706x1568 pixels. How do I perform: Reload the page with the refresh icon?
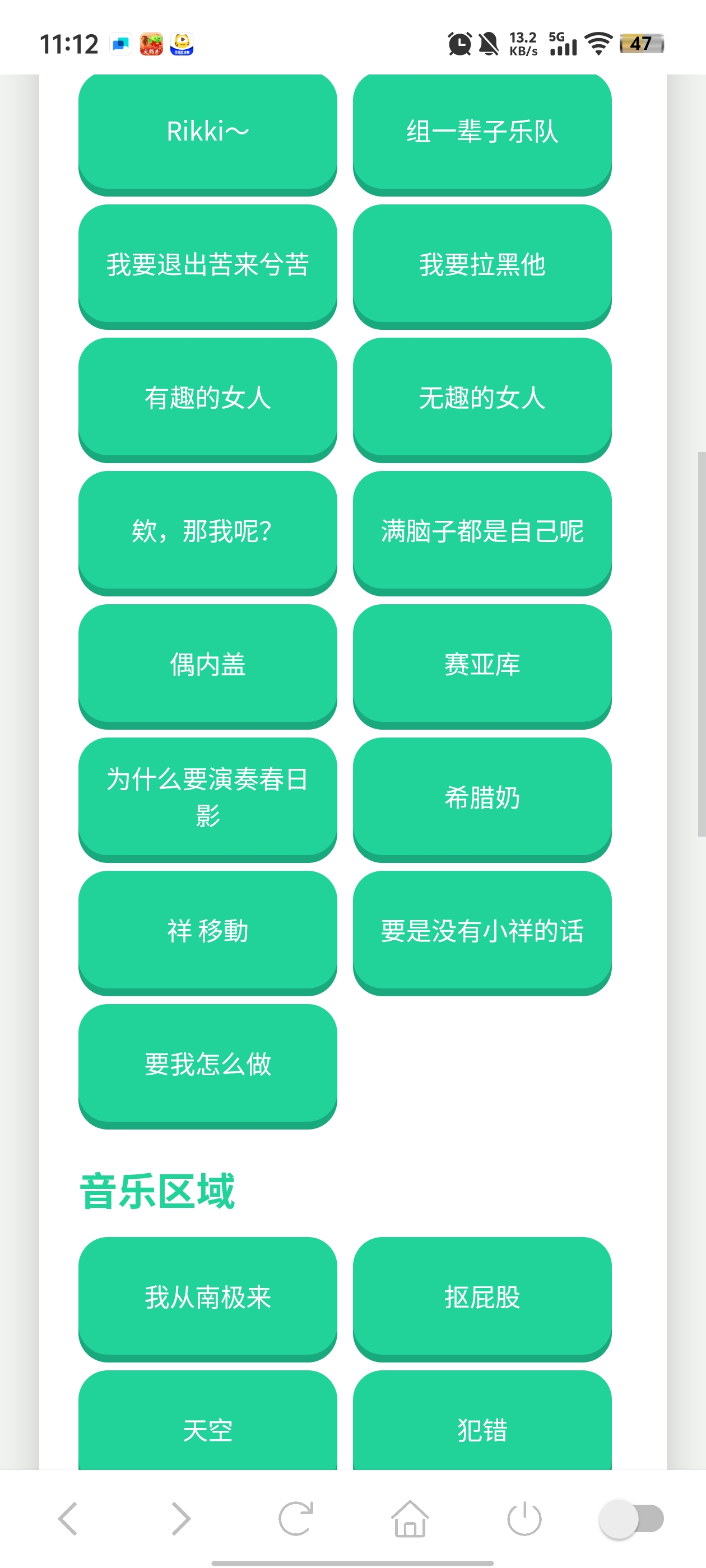coord(295,1518)
